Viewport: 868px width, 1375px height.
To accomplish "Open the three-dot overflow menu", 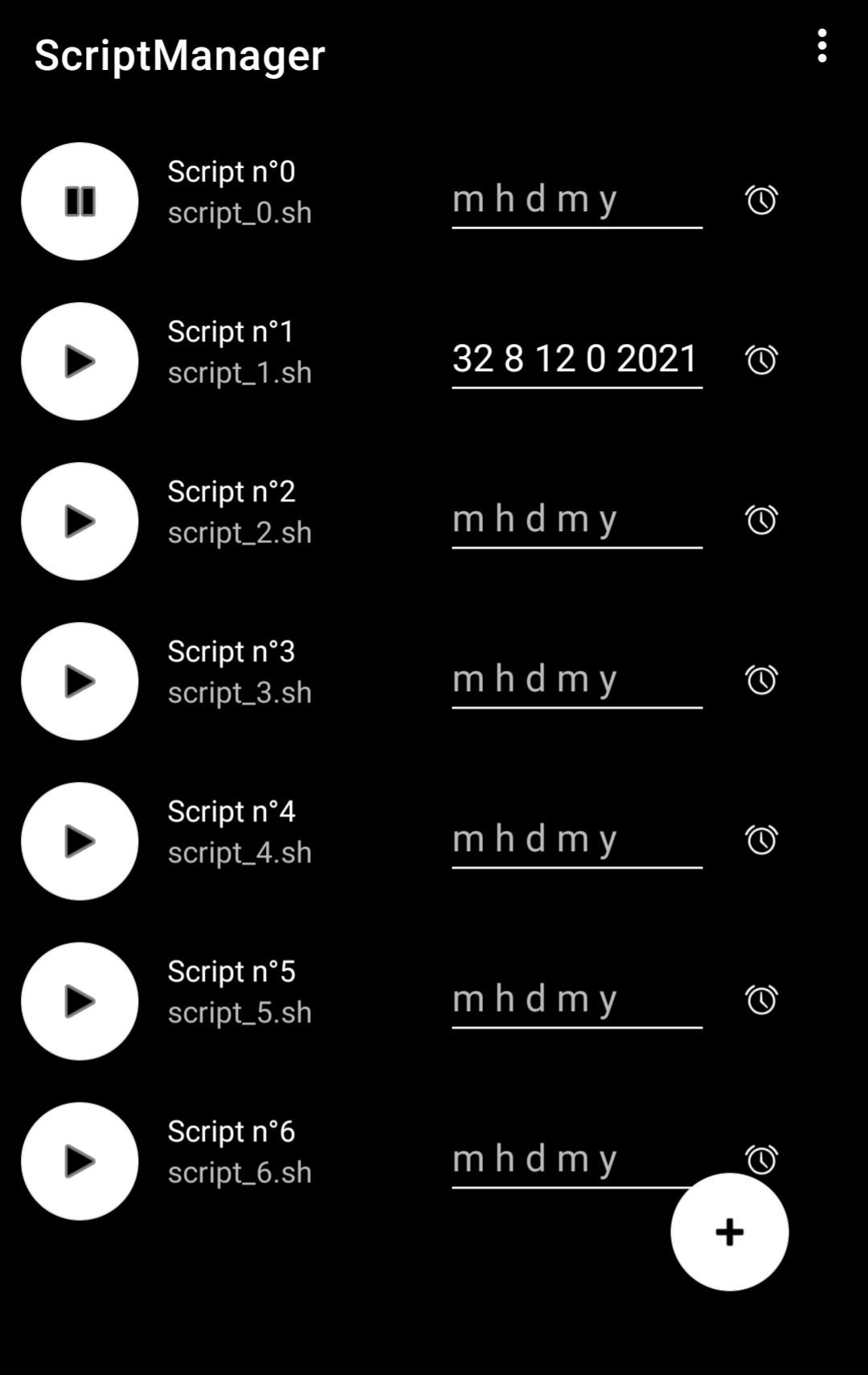I will [x=821, y=47].
